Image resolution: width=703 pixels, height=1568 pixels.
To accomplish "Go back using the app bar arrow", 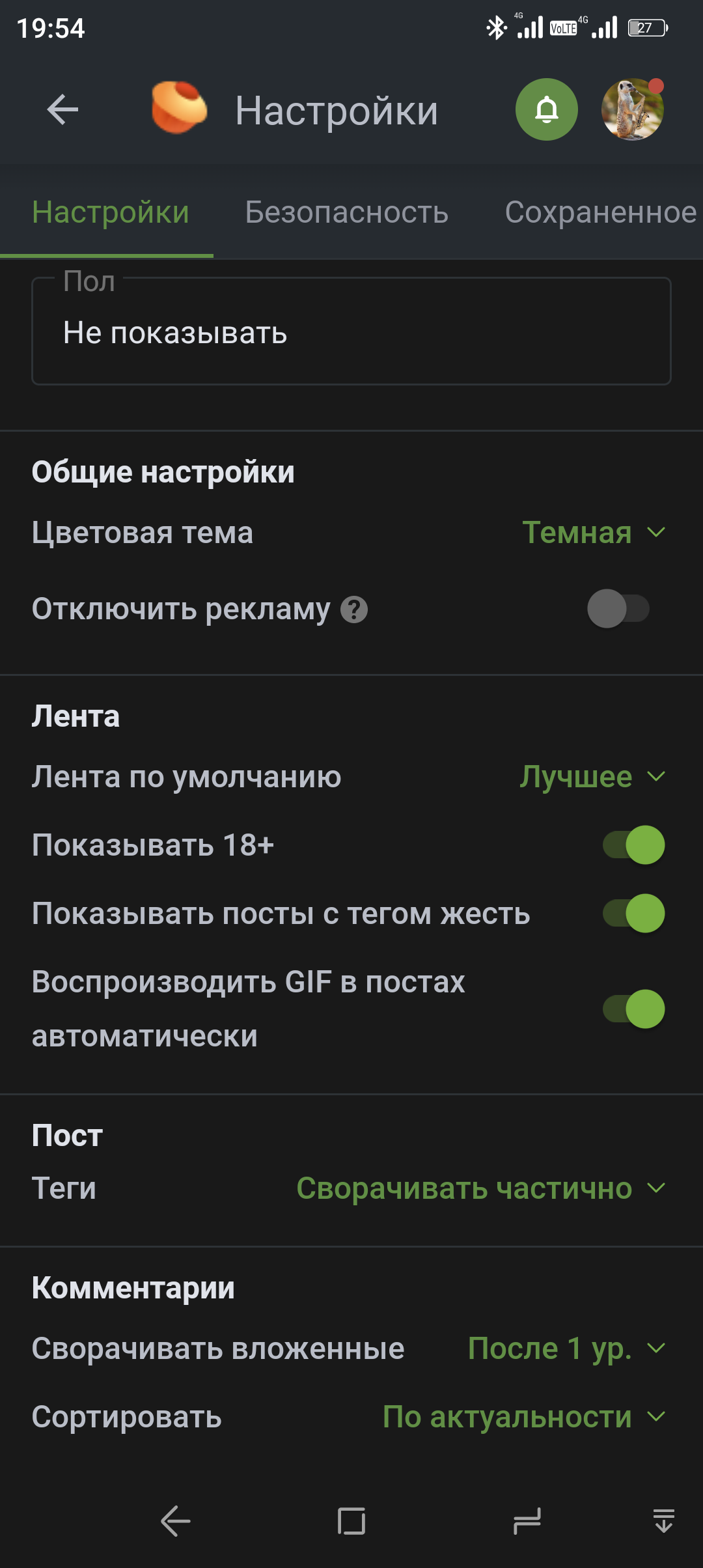I will [x=63, y=109].
